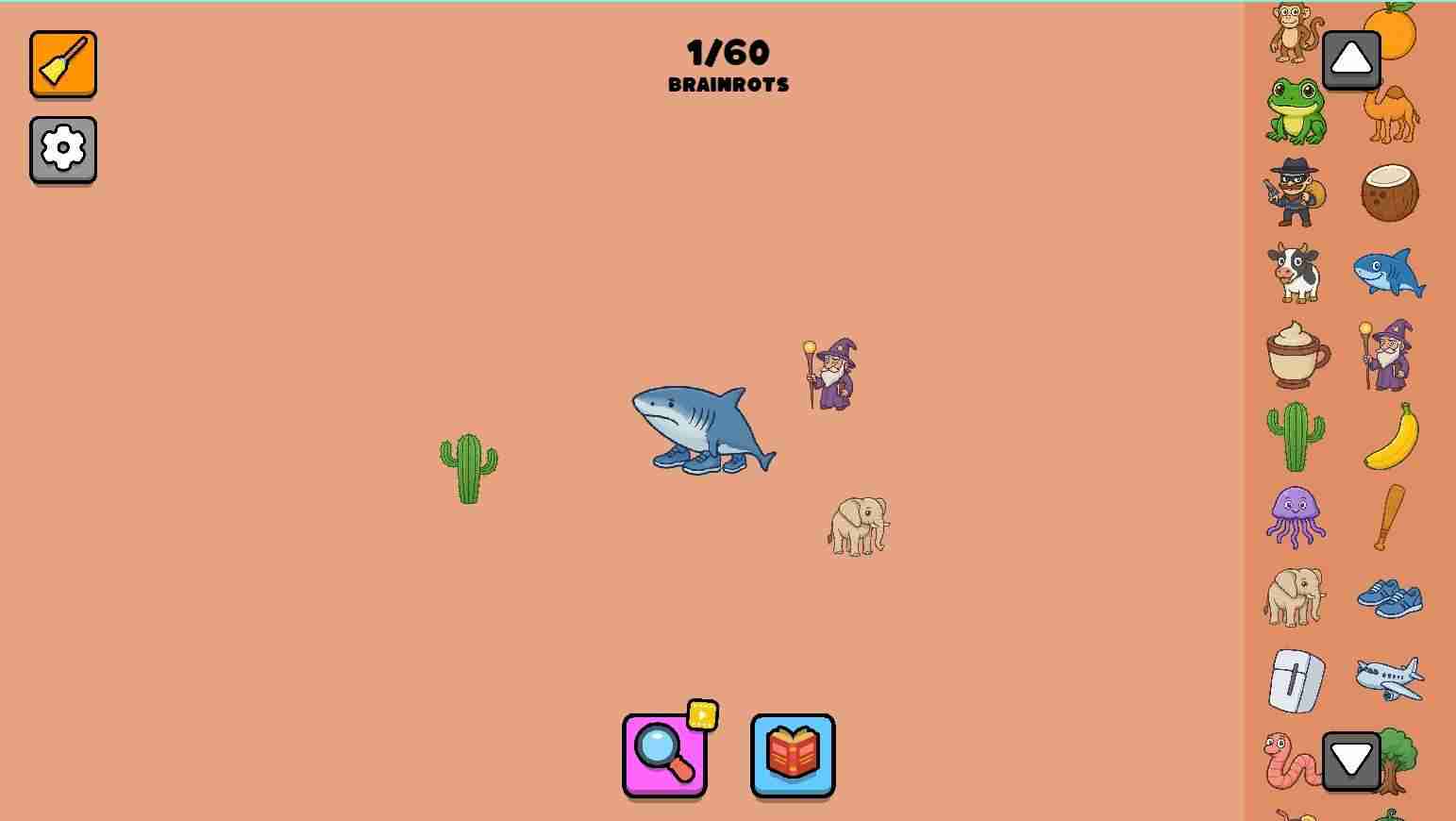Pick the masked robber item
Viewport: 1456px width, 821px height.
1295,193
